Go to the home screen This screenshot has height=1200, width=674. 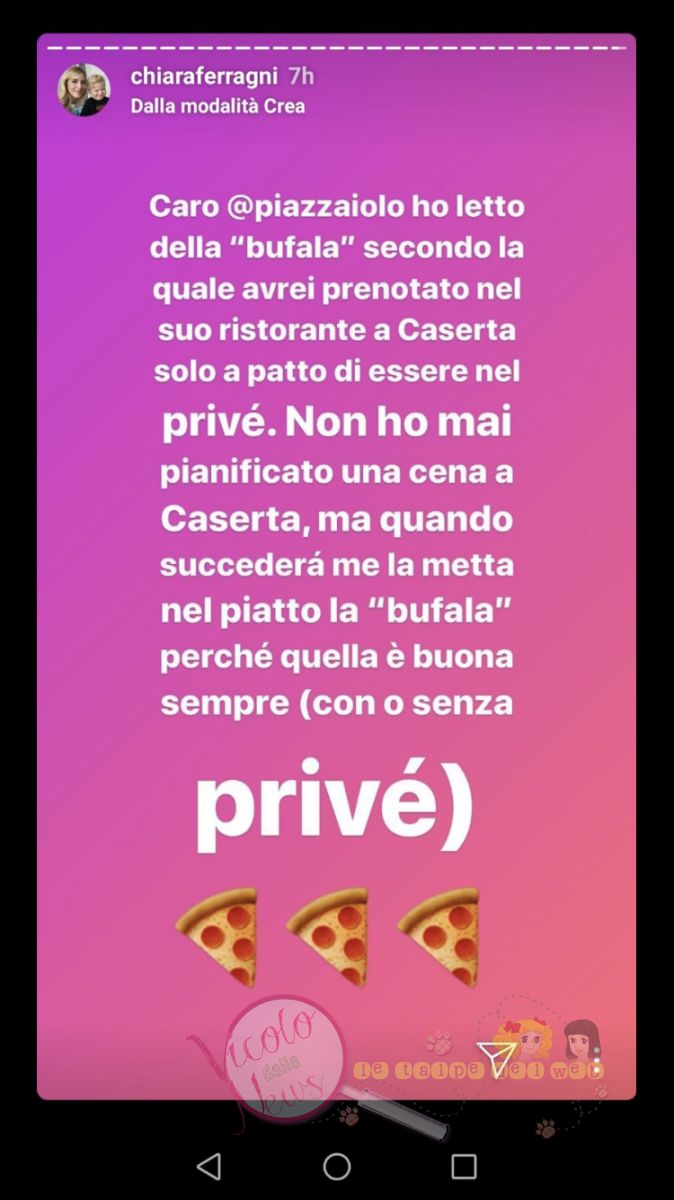[337, 1166]
